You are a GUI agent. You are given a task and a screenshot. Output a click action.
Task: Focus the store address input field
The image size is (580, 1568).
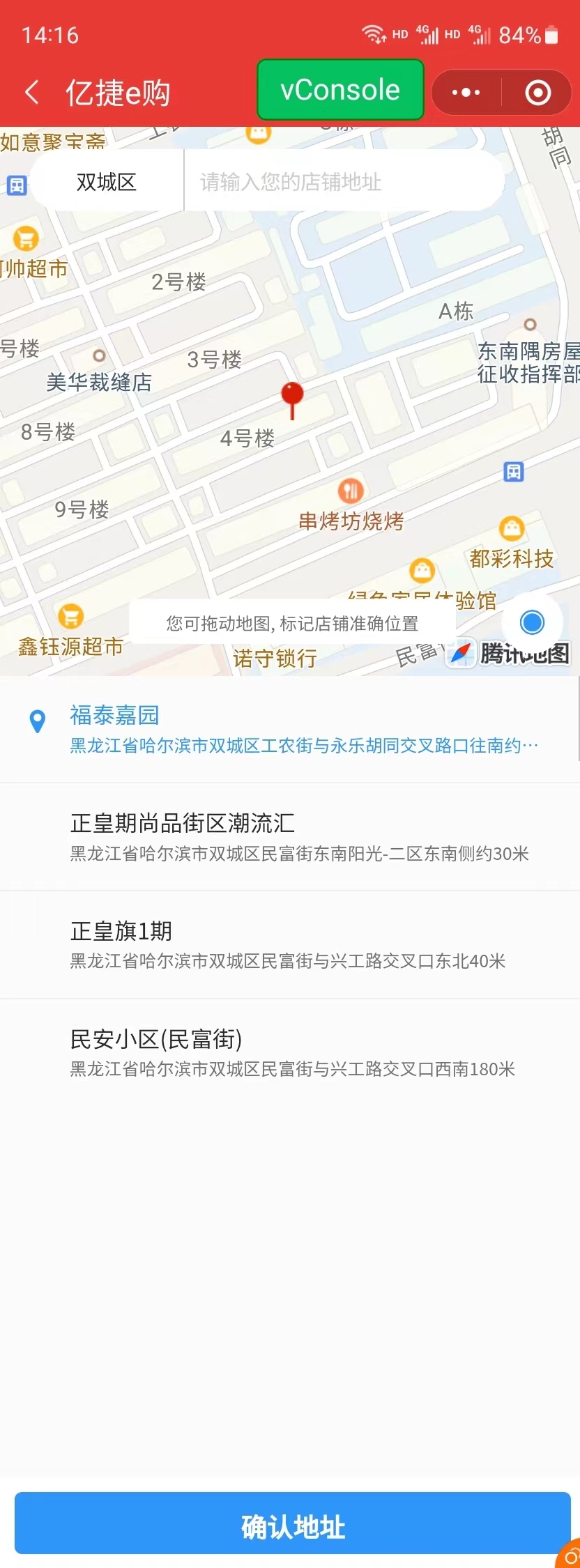[342, 182]
